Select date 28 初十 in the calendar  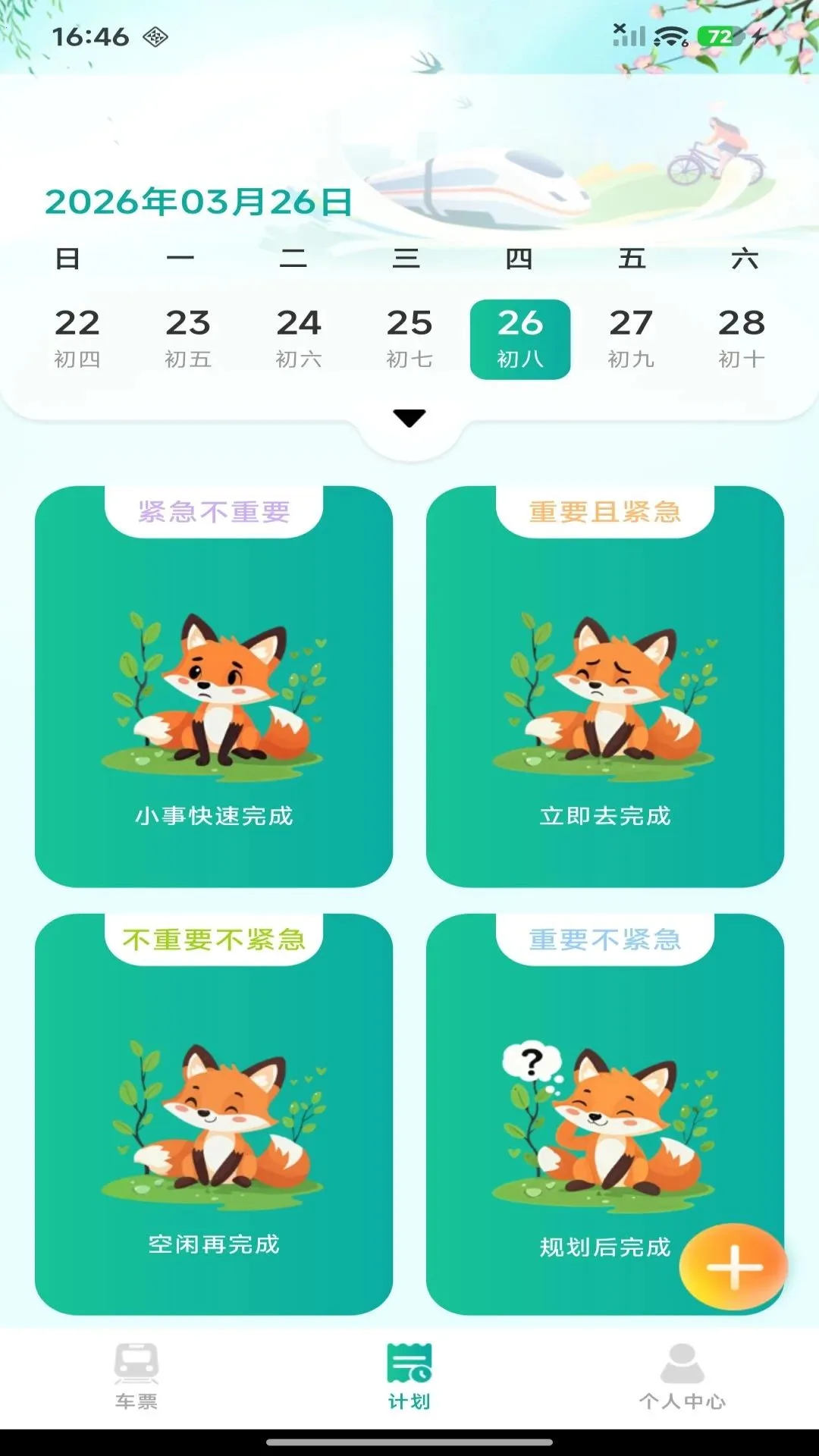742,338
